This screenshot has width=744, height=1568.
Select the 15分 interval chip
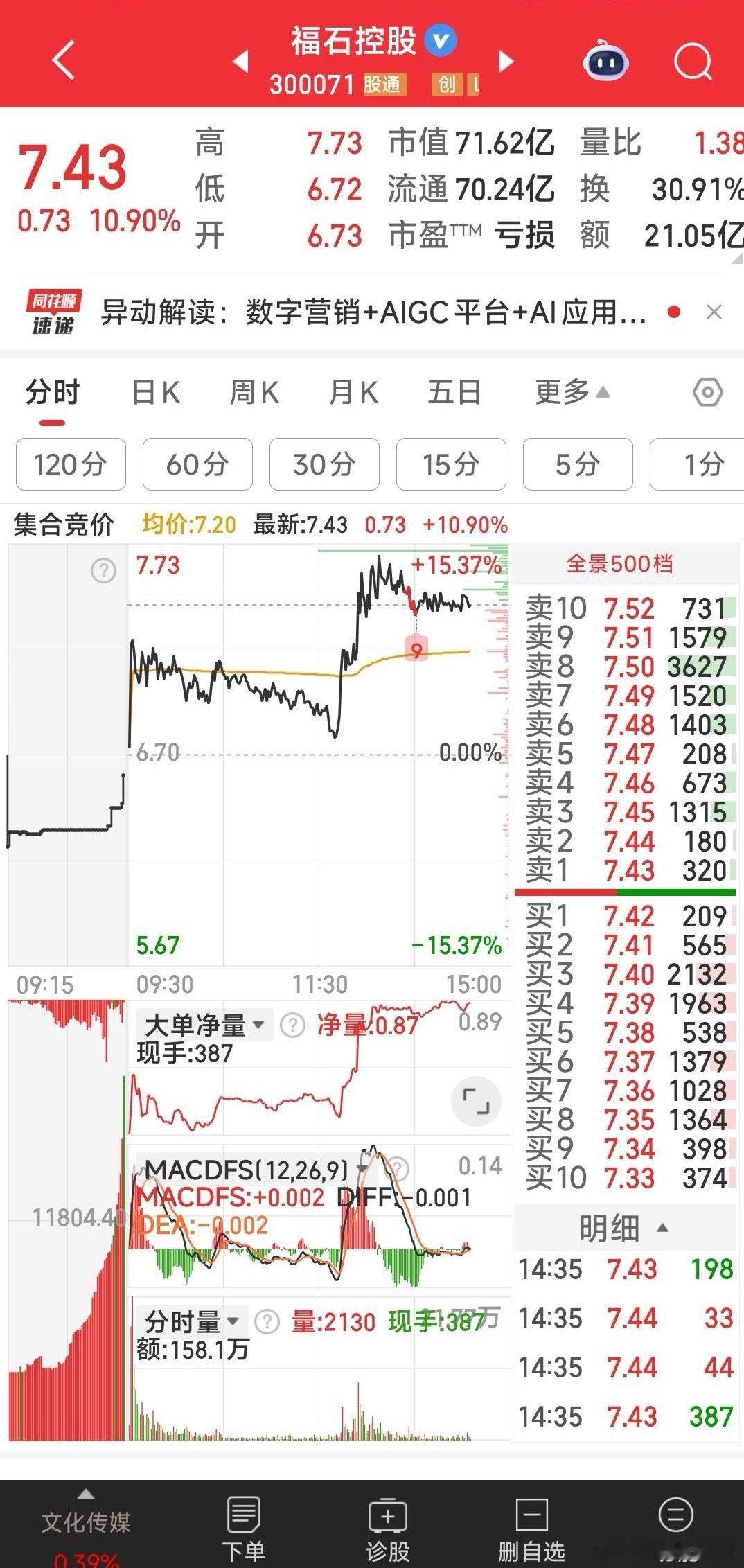tap(451, 464)
